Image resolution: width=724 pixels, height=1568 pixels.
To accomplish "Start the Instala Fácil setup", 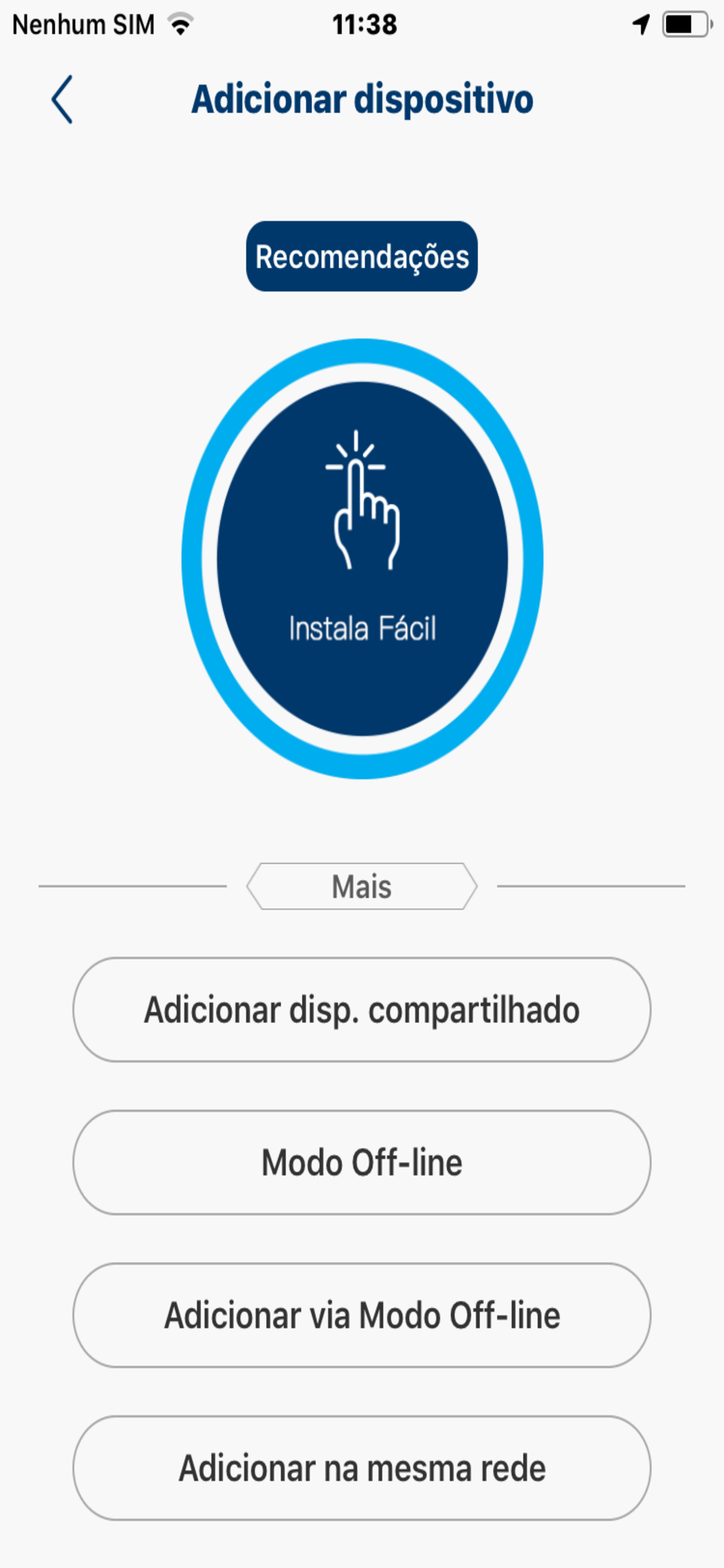I will [362, 559].
